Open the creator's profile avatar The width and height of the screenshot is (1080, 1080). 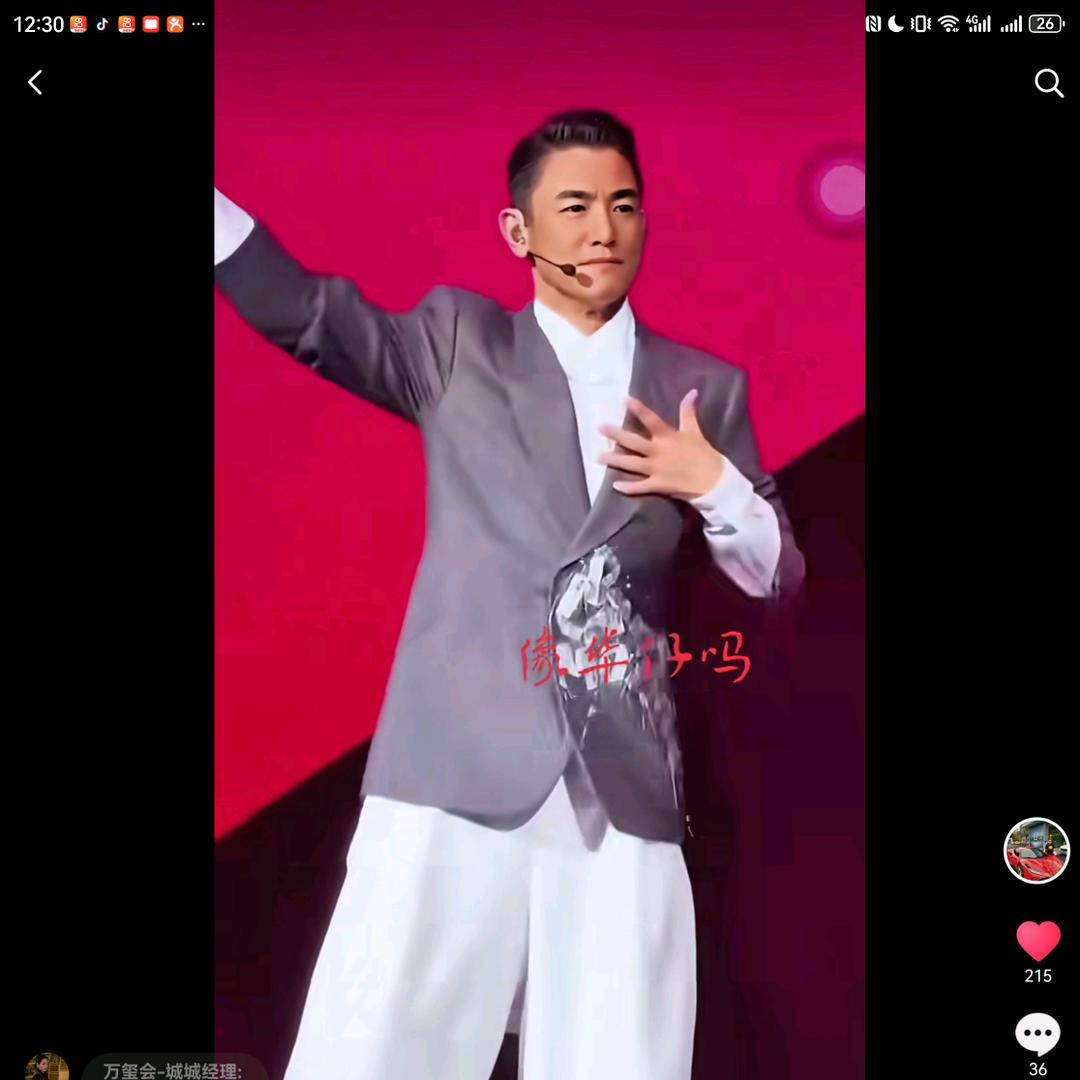click(1037, 851)
